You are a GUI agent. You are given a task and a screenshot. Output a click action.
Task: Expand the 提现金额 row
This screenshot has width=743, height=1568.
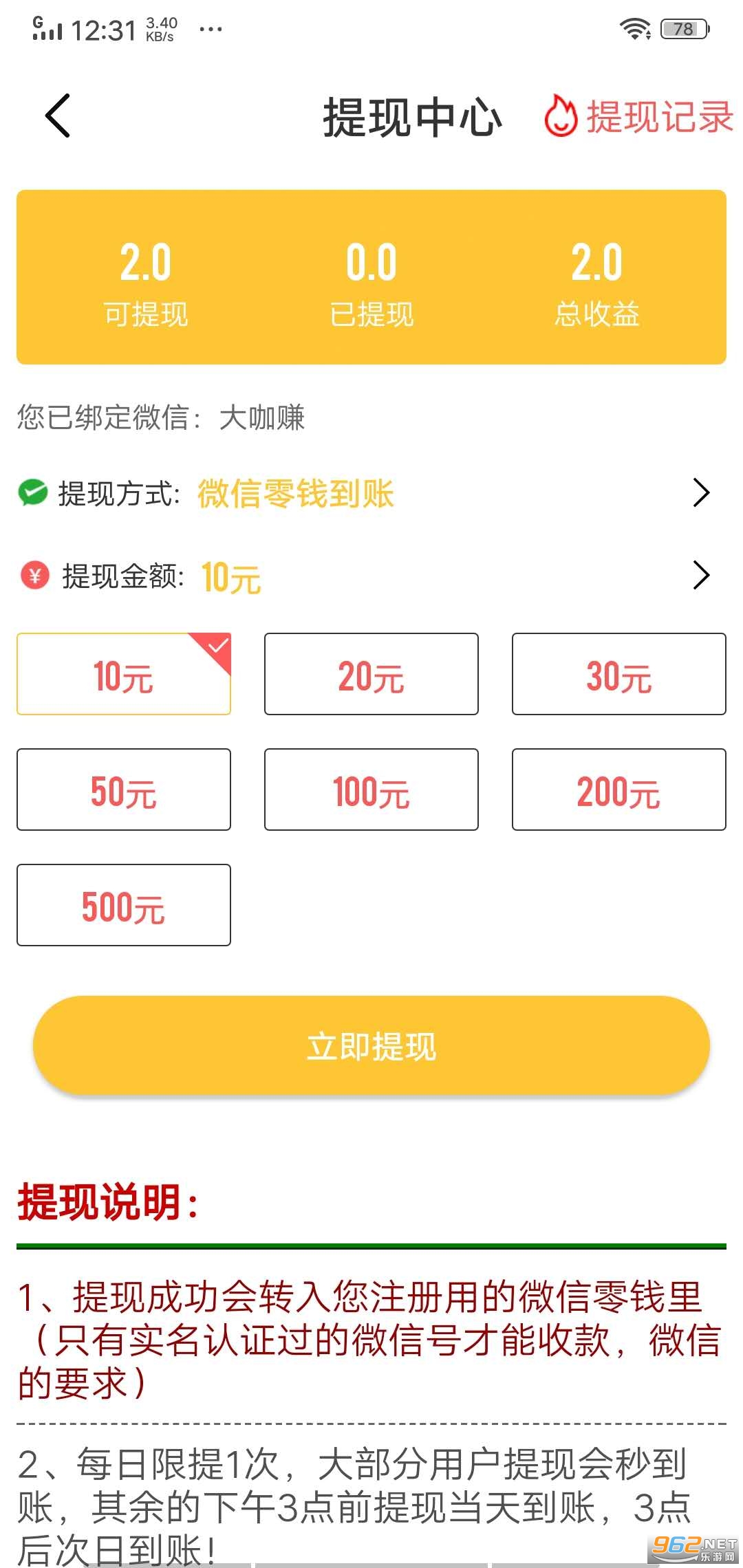[x=371, y=576]
